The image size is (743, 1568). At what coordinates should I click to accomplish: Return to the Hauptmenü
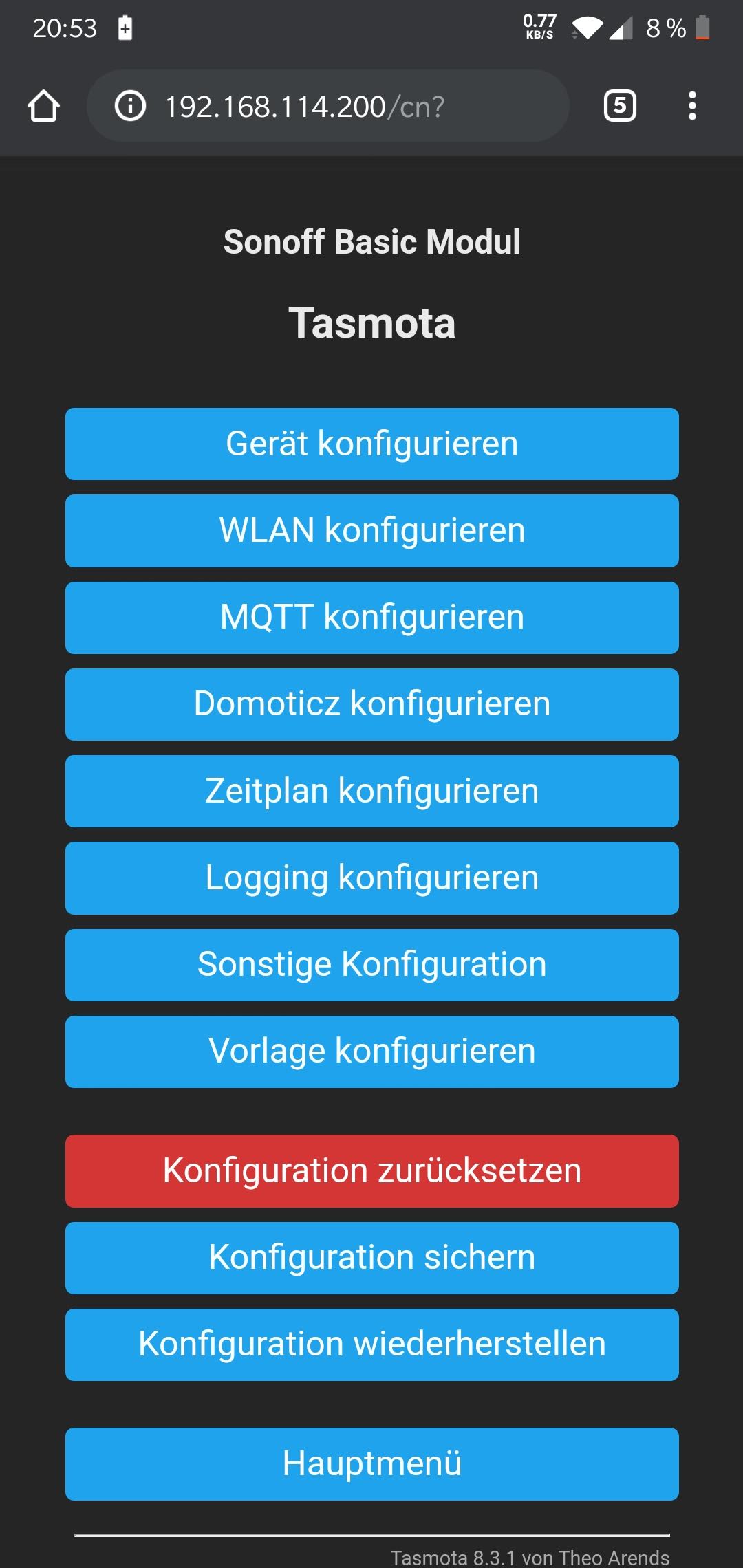coord(372,1464)
